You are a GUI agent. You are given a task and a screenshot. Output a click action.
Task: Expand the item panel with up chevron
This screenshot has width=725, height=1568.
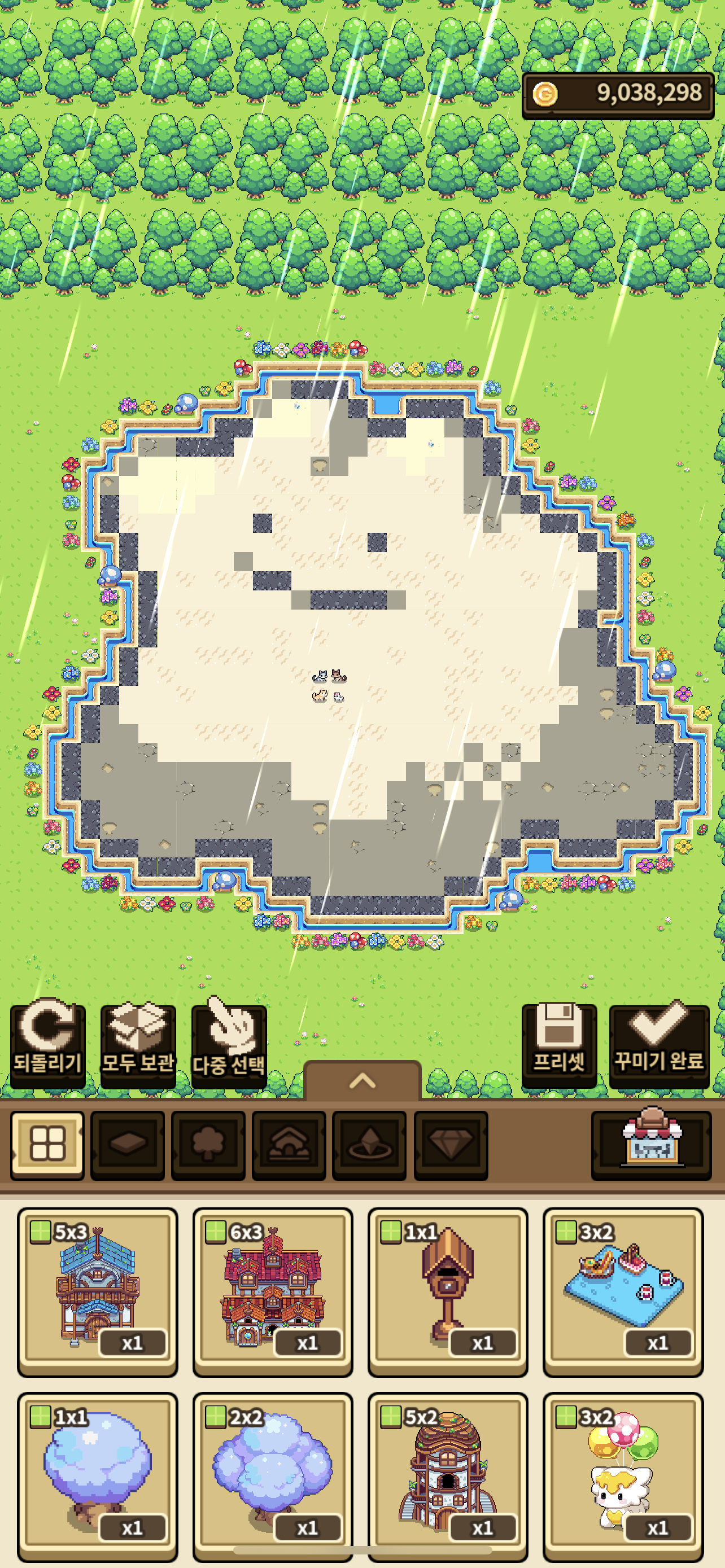tap(362, 1081)
